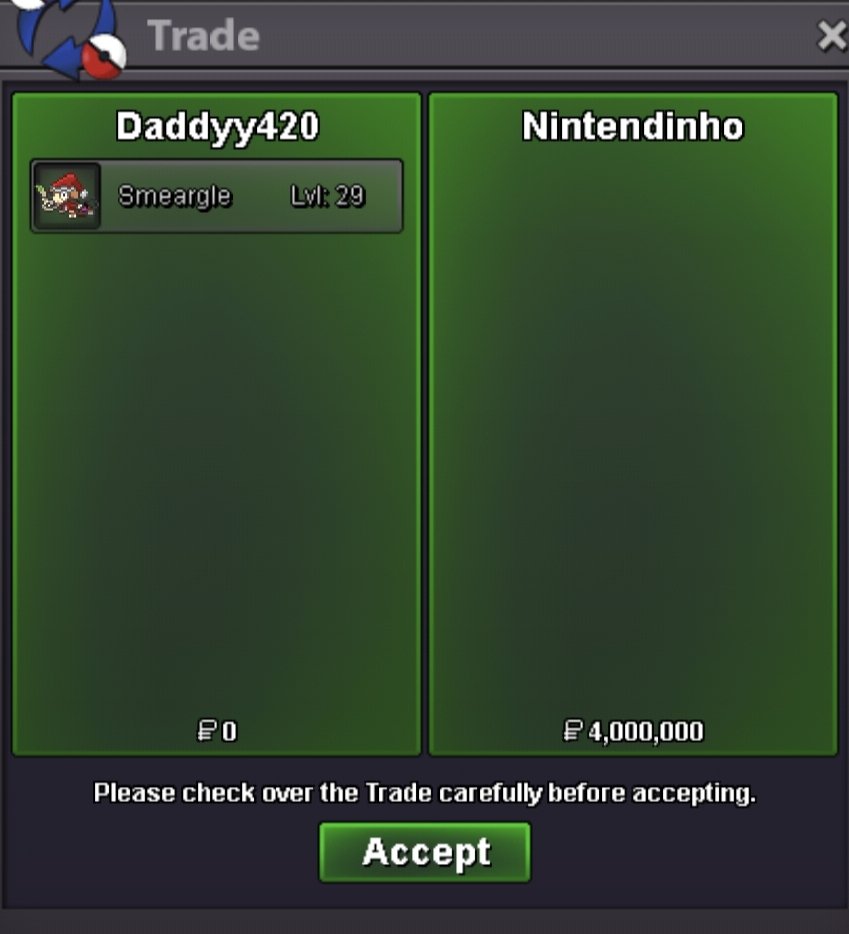Accept the trade offer

click(425, 852)
